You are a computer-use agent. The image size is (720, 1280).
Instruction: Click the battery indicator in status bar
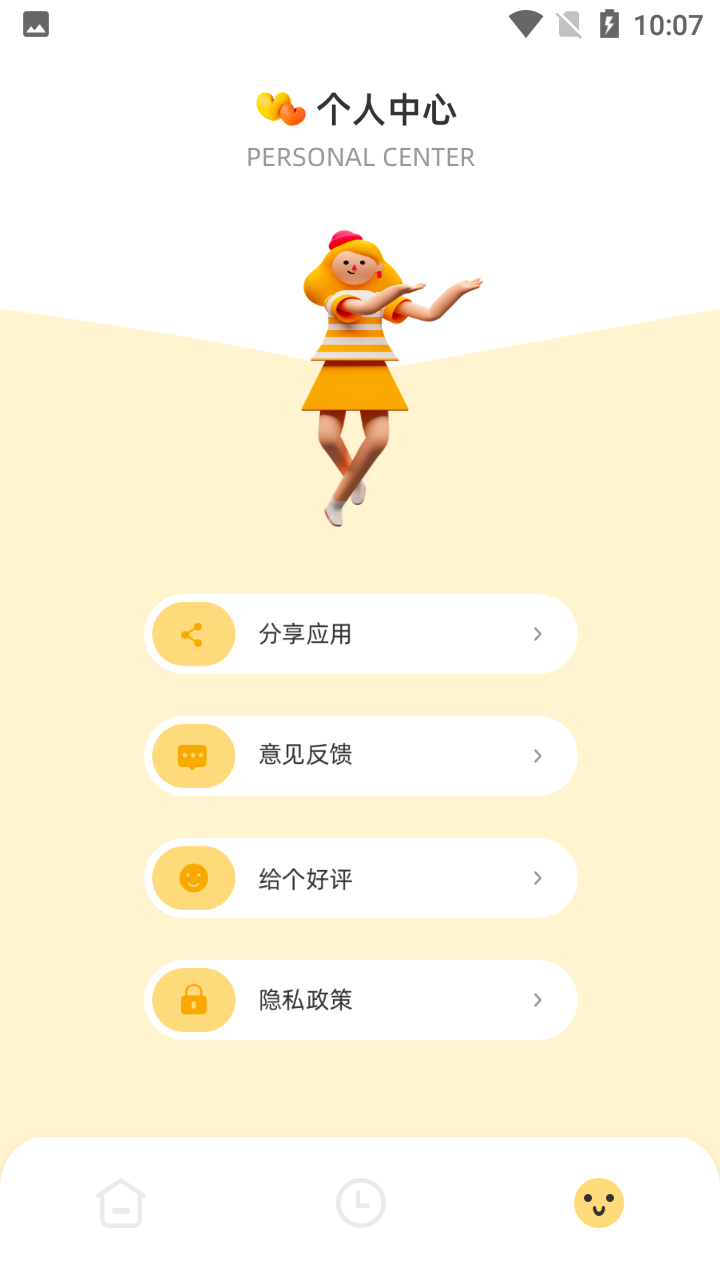click(x=611, y=23)
